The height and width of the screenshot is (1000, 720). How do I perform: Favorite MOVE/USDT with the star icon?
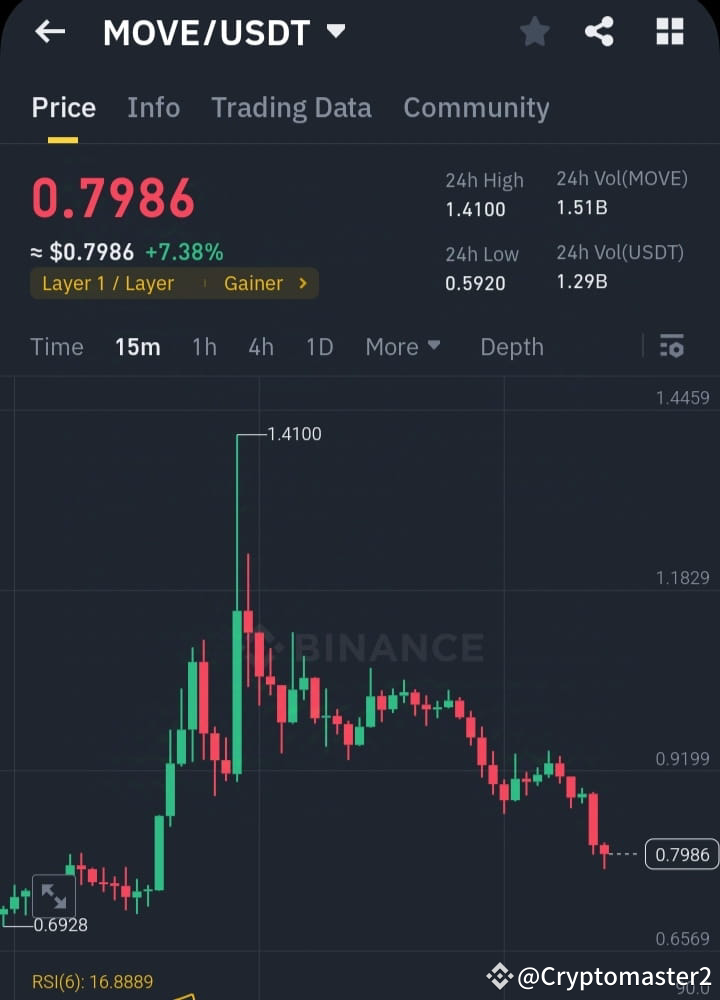(x=534, y=31)
